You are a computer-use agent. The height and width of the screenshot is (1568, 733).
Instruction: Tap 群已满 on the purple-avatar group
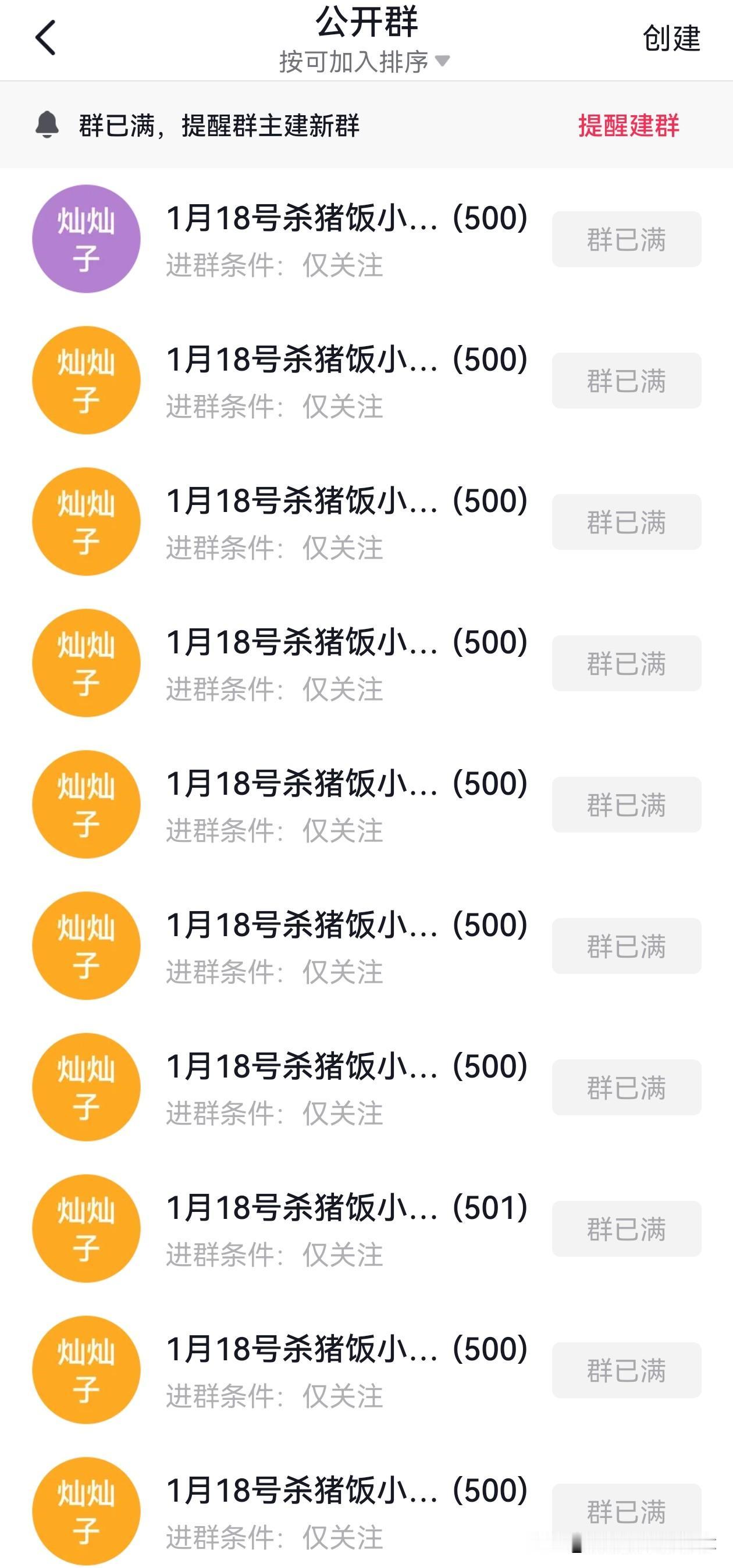[627, 239]
